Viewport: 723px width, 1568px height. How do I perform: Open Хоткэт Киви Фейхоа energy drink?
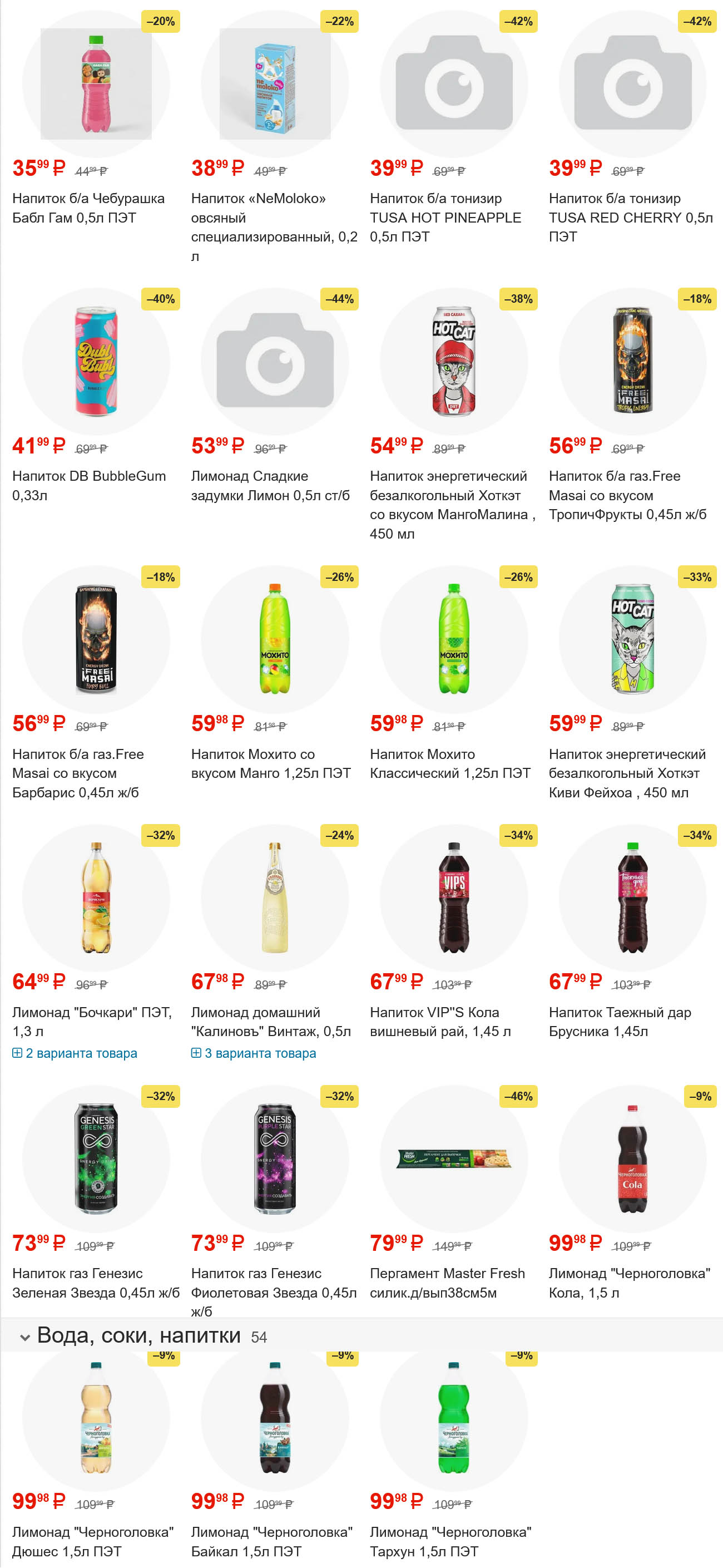pos(627,773)
